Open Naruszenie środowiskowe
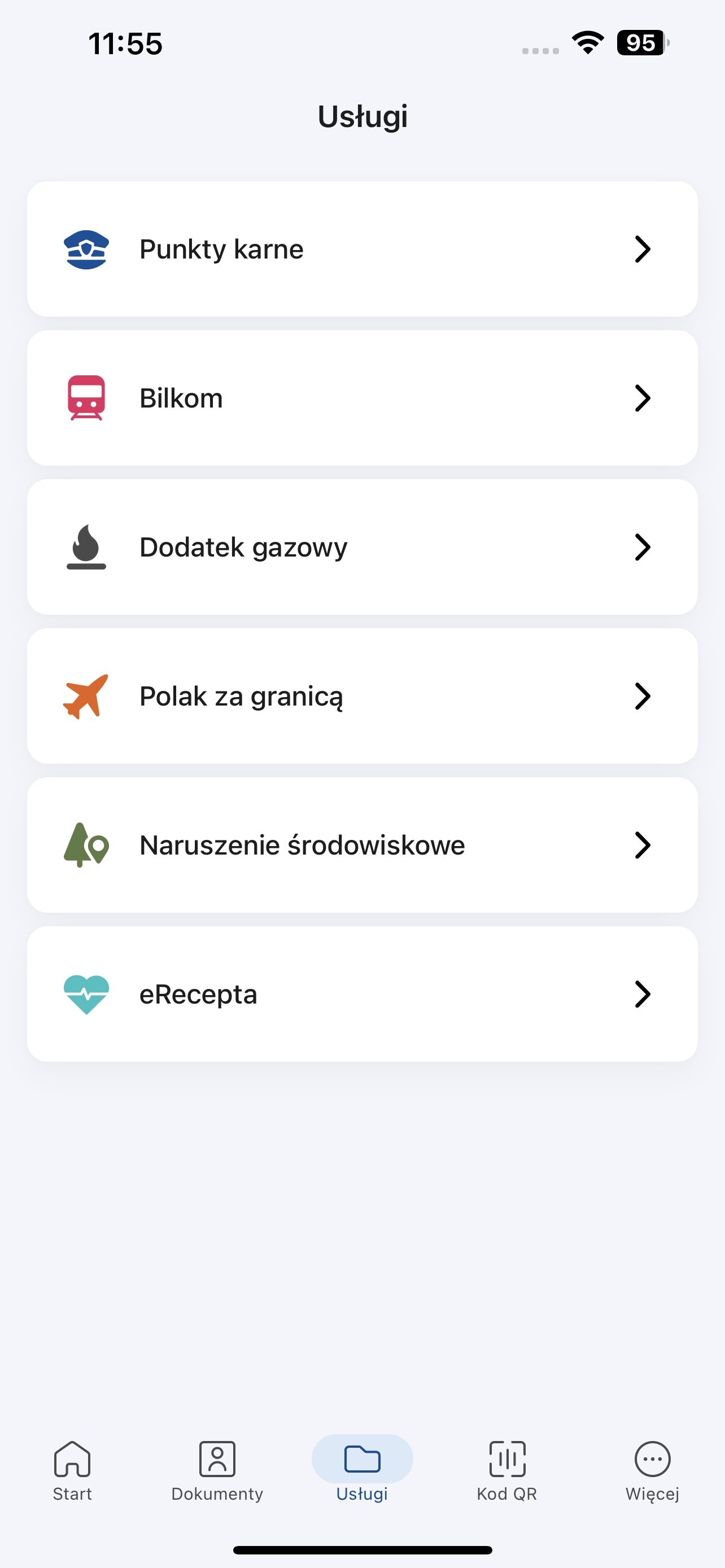 tap(362, 846)
